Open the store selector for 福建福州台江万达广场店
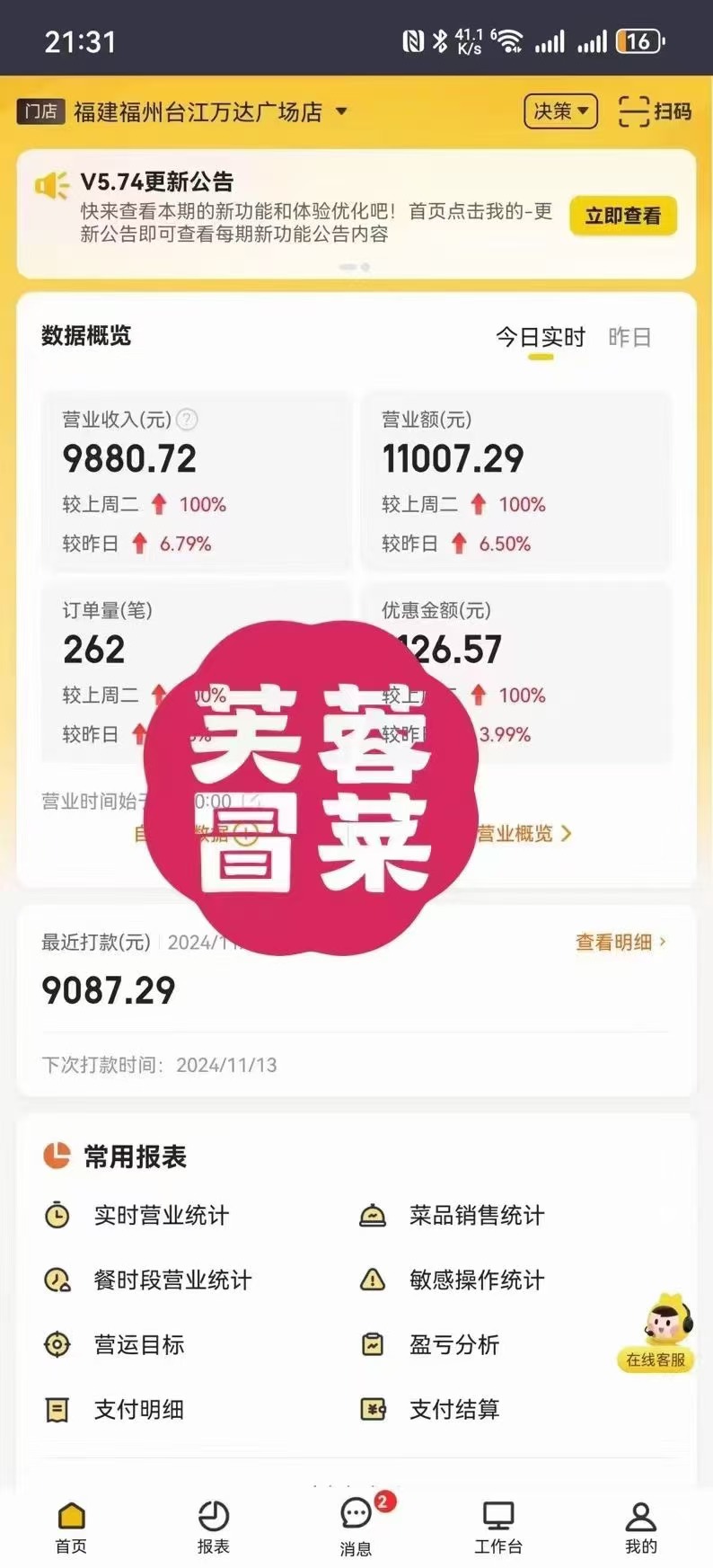Screen dimensions: 713x1568 (x=208, y=111)
